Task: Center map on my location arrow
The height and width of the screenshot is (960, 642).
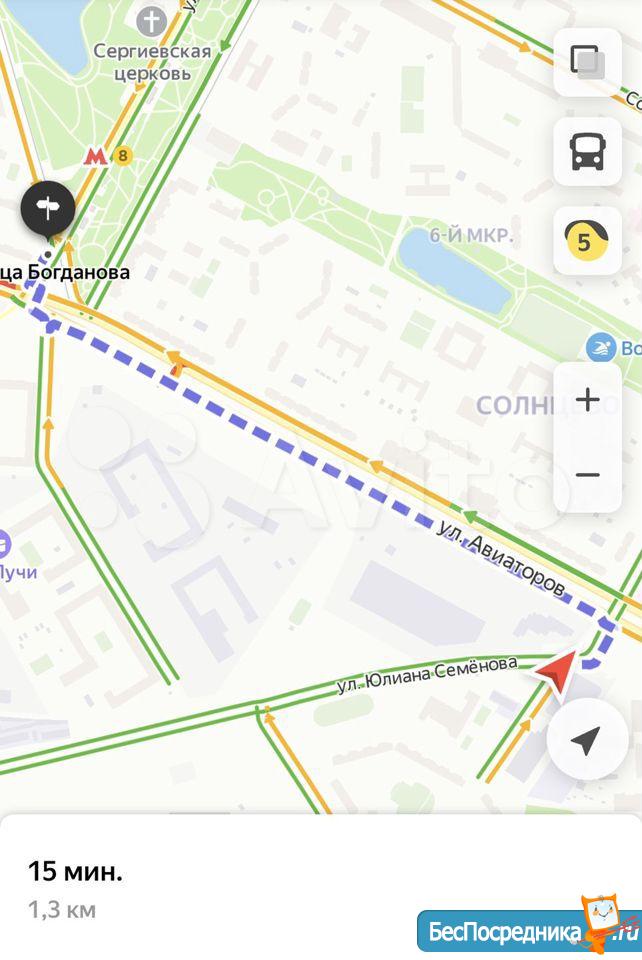Action: (586, 741)
